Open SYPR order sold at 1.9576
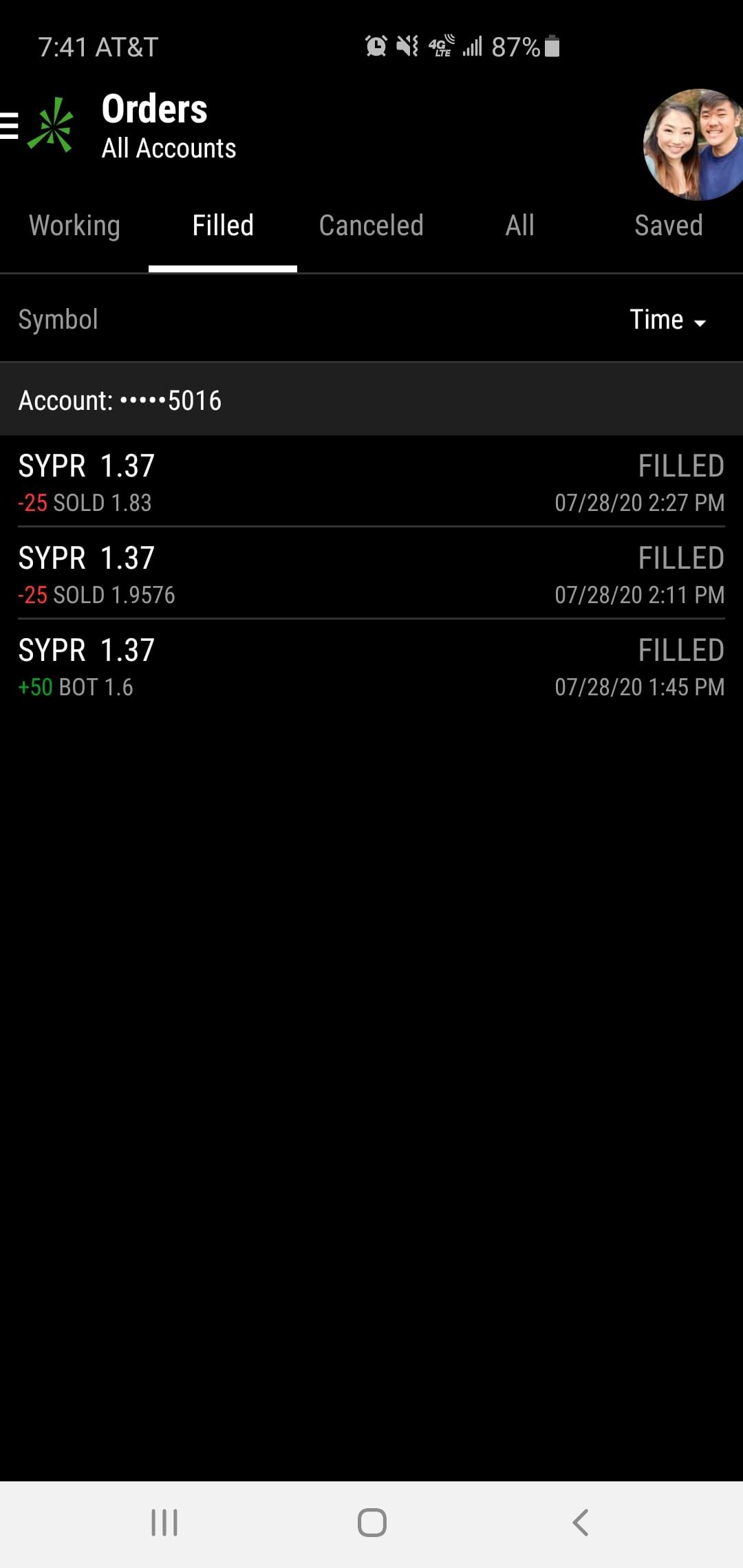The height and width of the screenshot is (1568, 743). pyautogui.click(x=371, y=575)
